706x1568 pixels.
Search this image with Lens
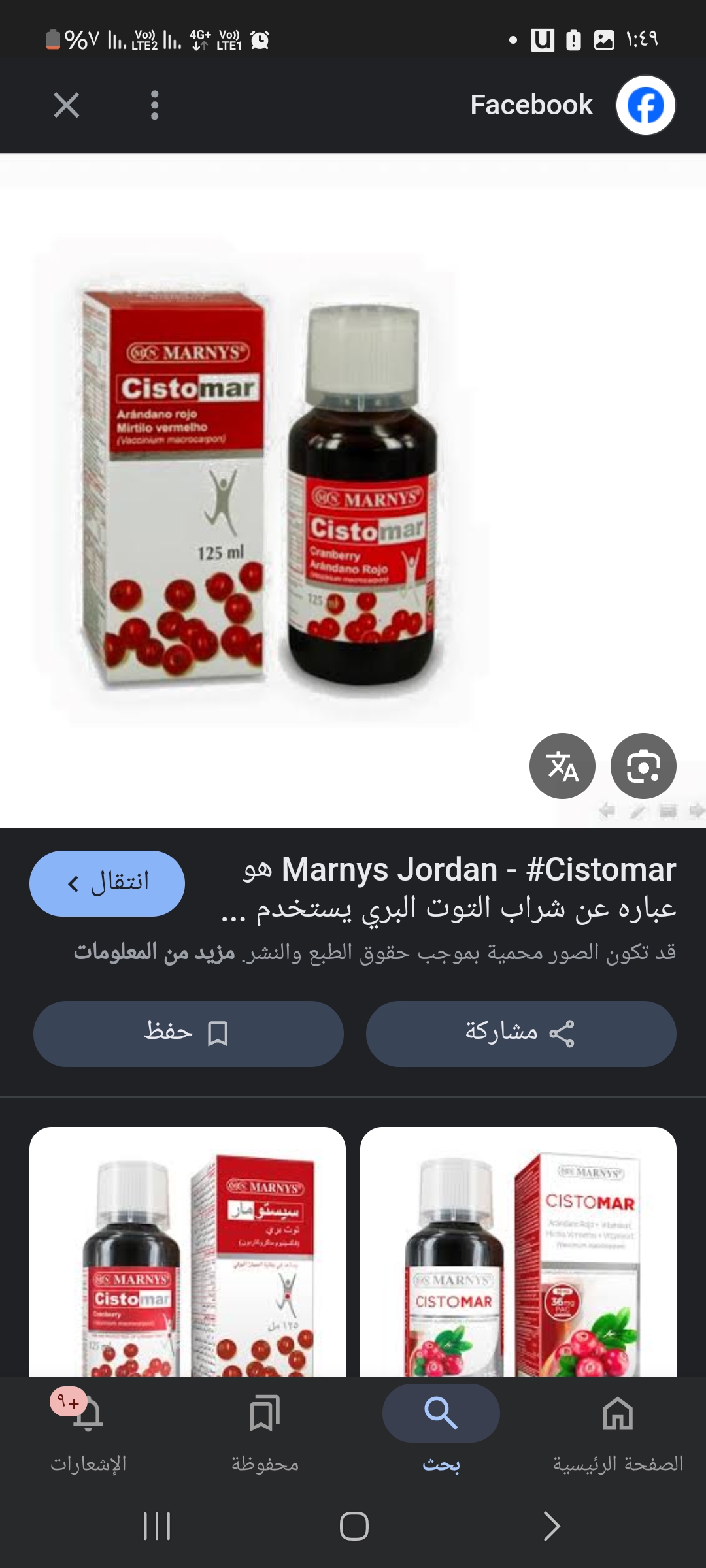point(643,766)
